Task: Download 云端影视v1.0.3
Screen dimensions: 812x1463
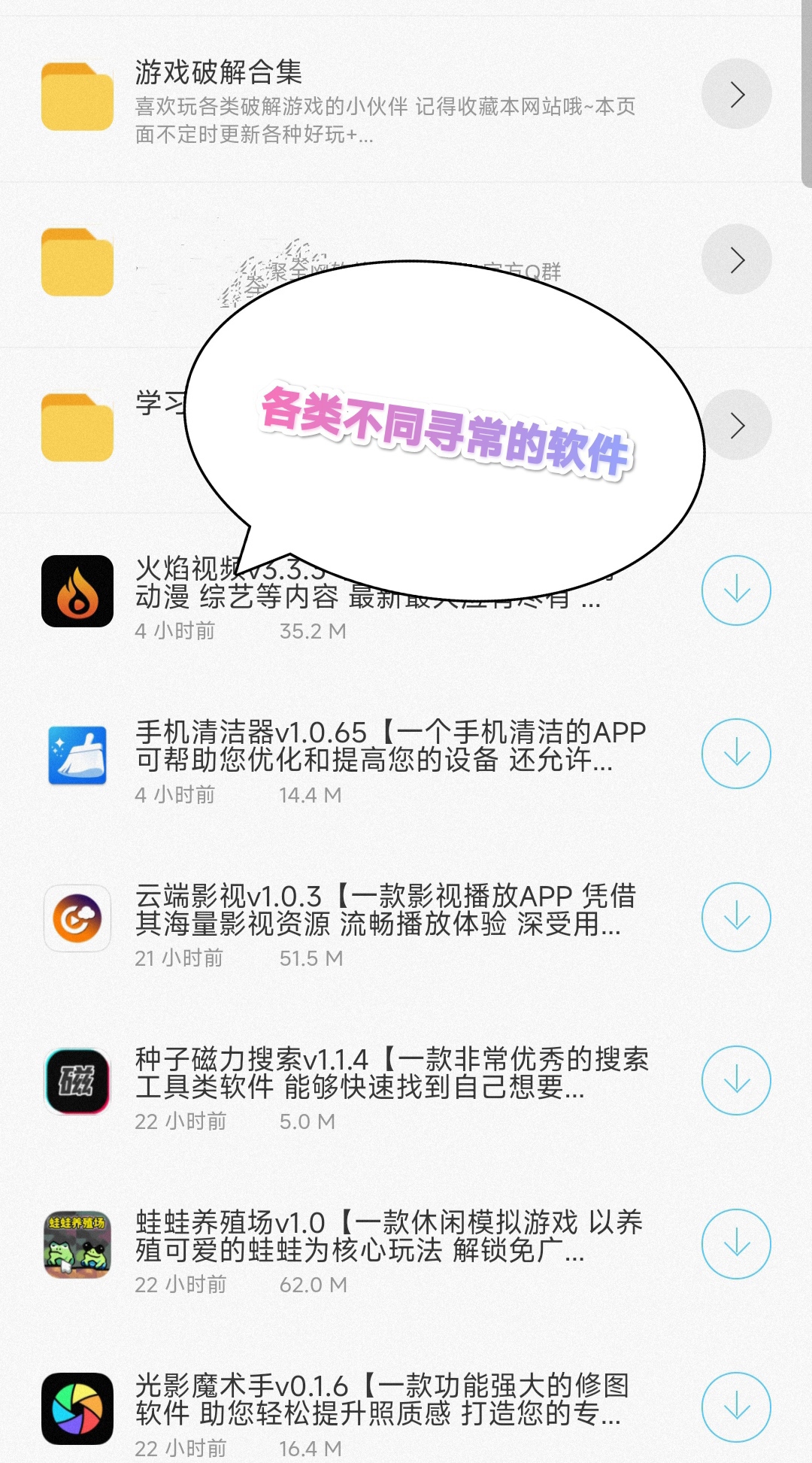Action: (736, 917)
